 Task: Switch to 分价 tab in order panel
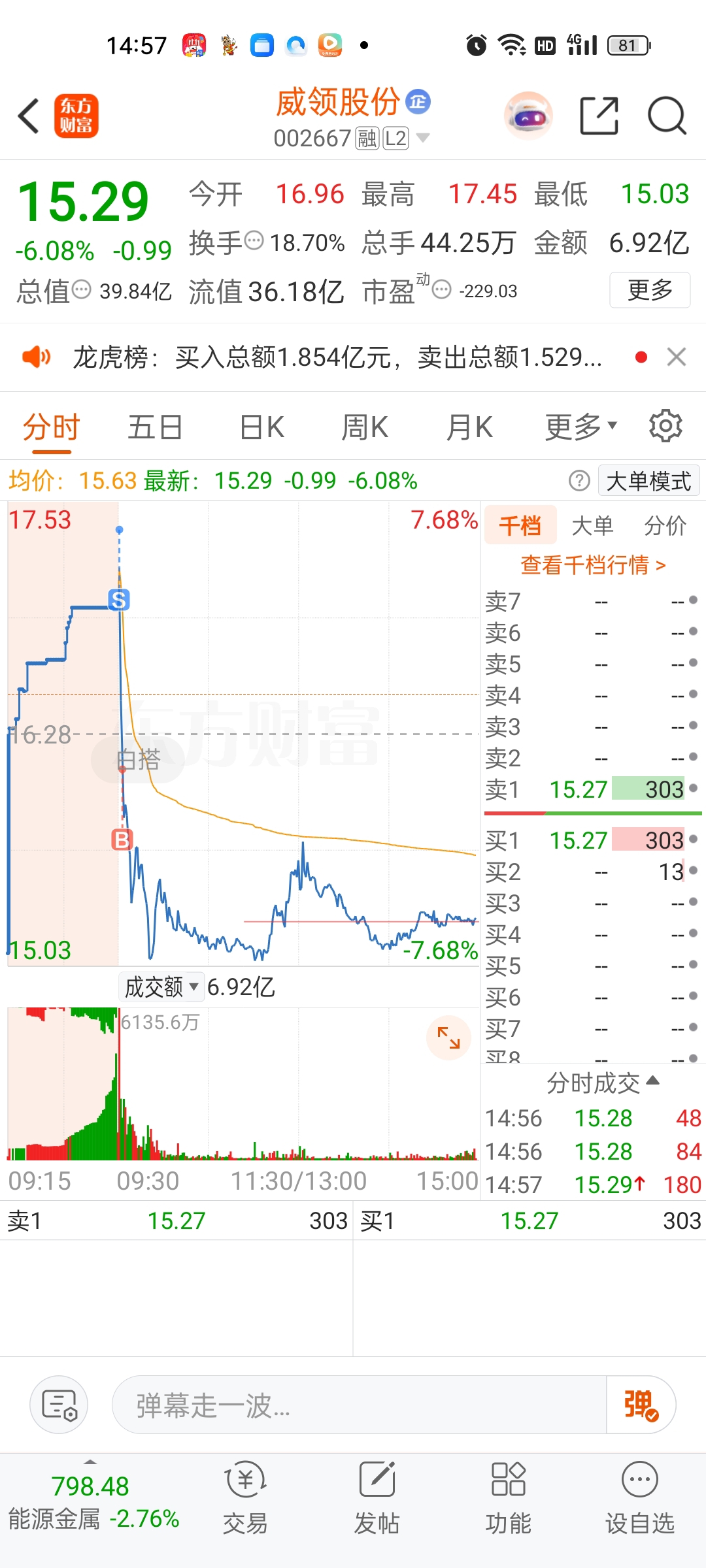(665, 525)
